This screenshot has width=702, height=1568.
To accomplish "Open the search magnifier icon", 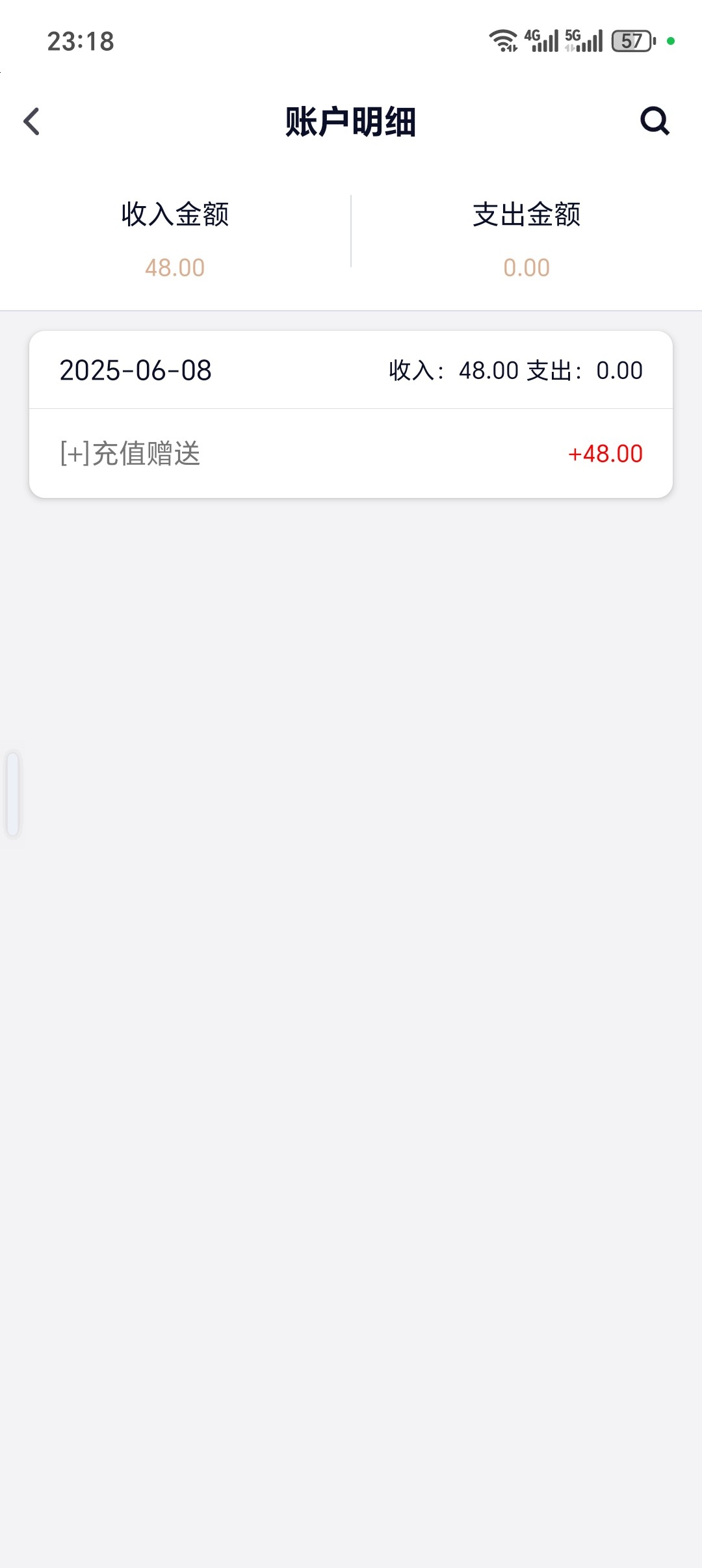I will [x=655, y=121].
